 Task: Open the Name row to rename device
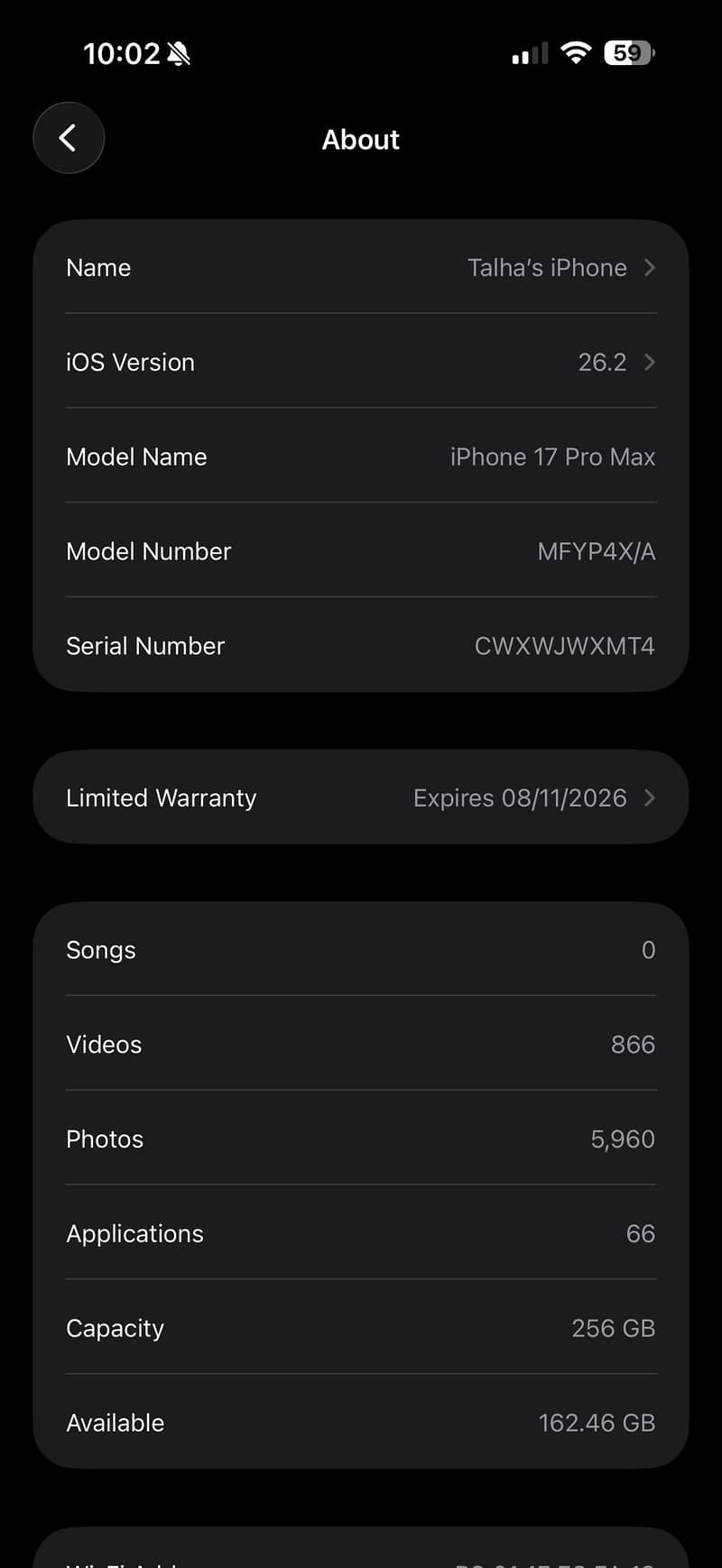point(361,268)
